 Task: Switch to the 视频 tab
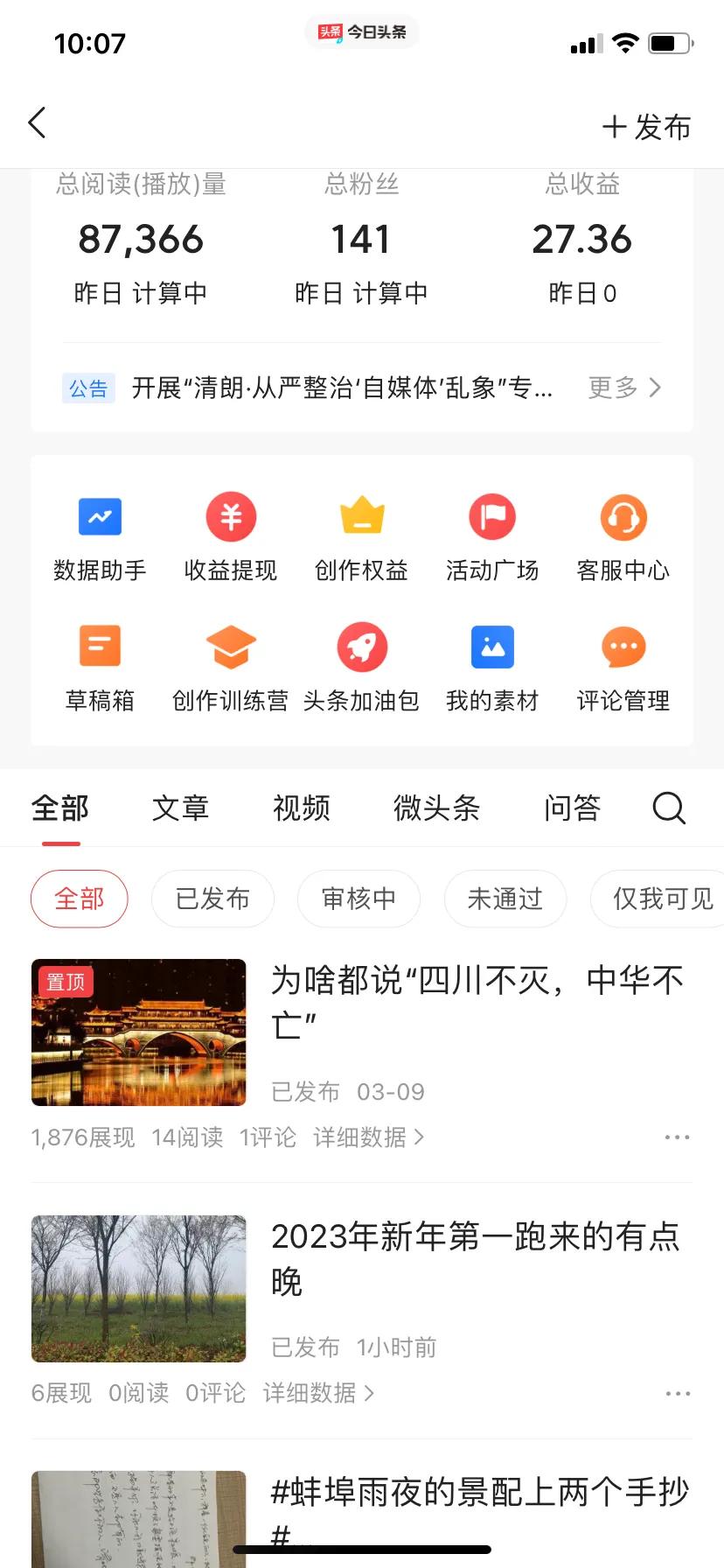point(301,808)
